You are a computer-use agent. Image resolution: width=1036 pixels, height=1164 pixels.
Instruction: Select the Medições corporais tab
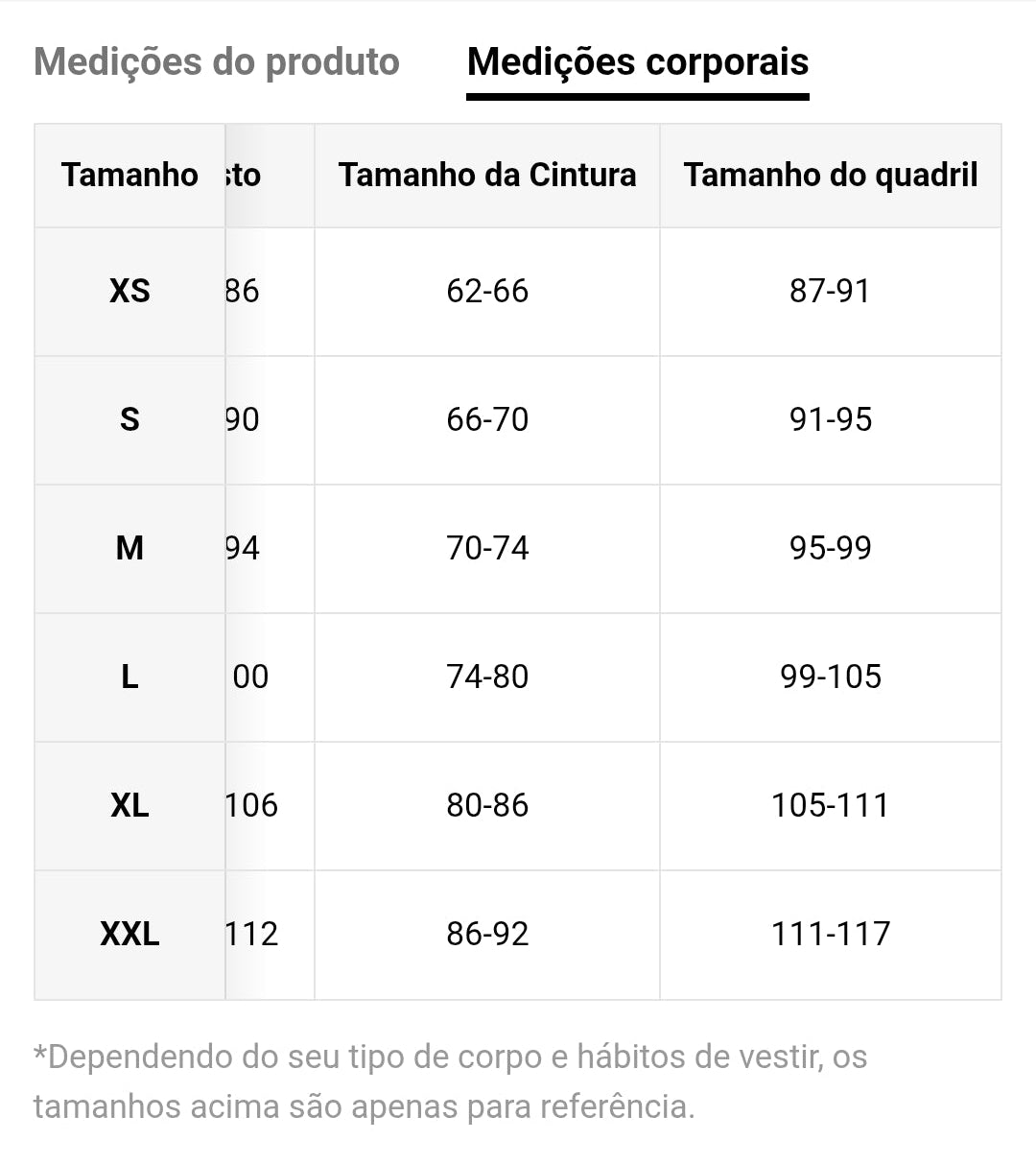(638, 62)
